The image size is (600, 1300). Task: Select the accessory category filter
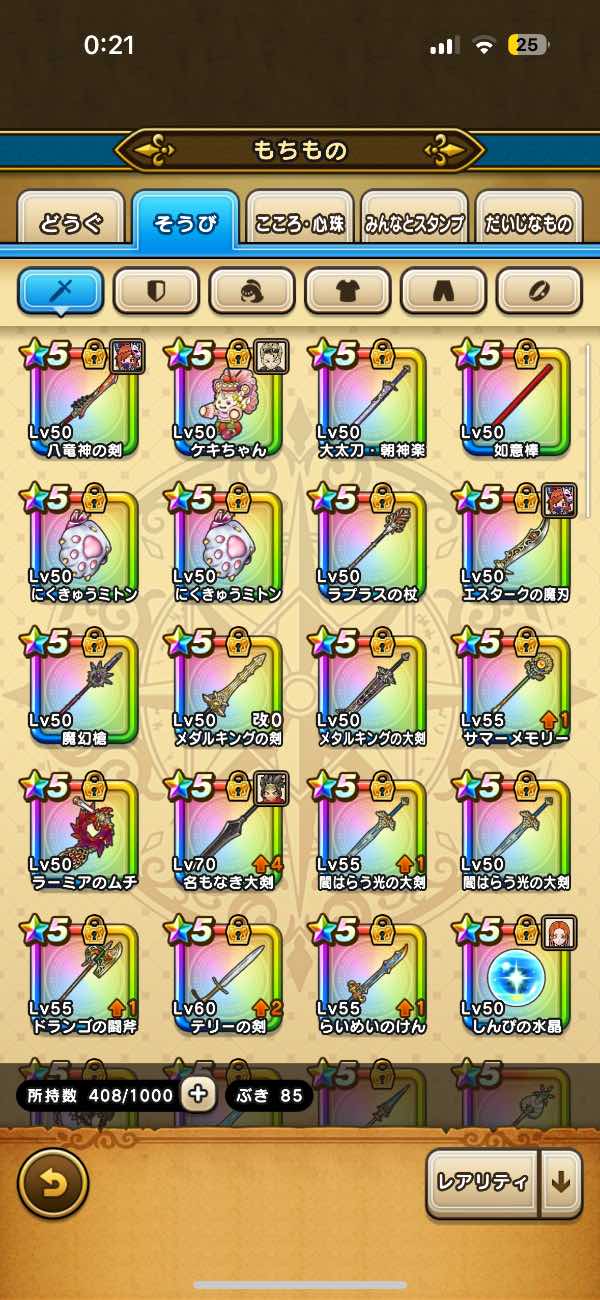pos(539,291)
